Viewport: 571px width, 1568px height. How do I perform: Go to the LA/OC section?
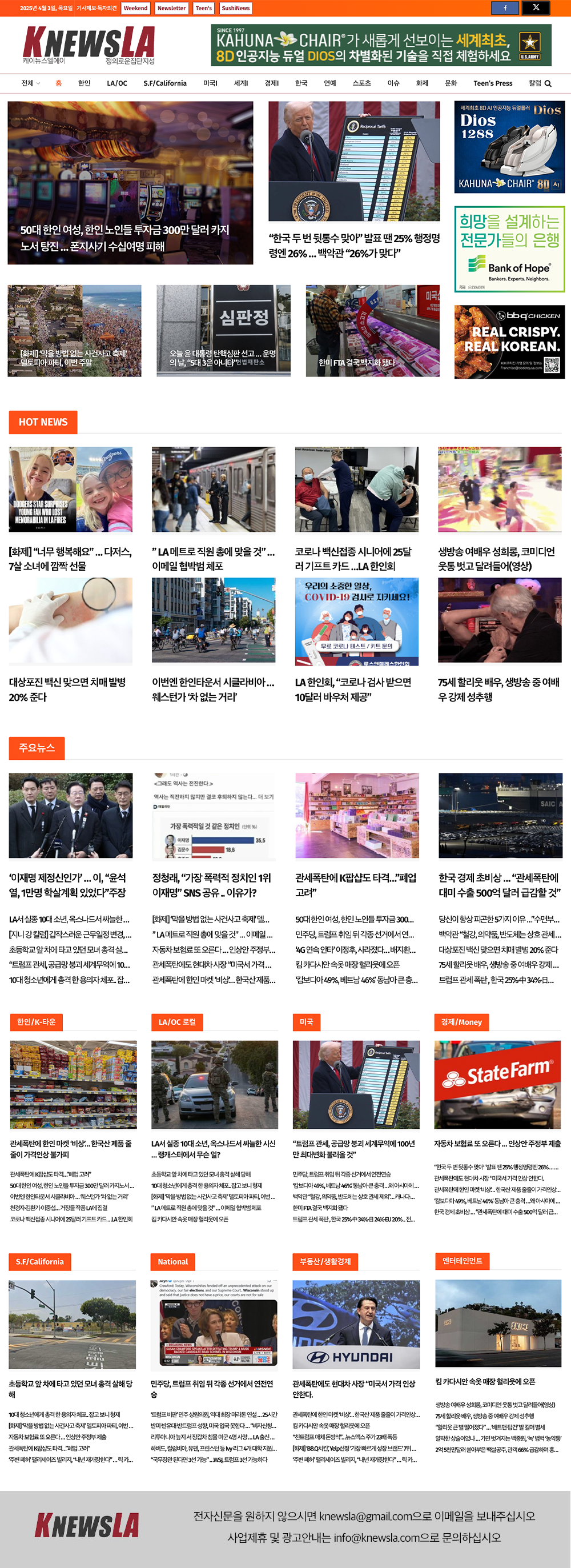(x=117, y=83)
